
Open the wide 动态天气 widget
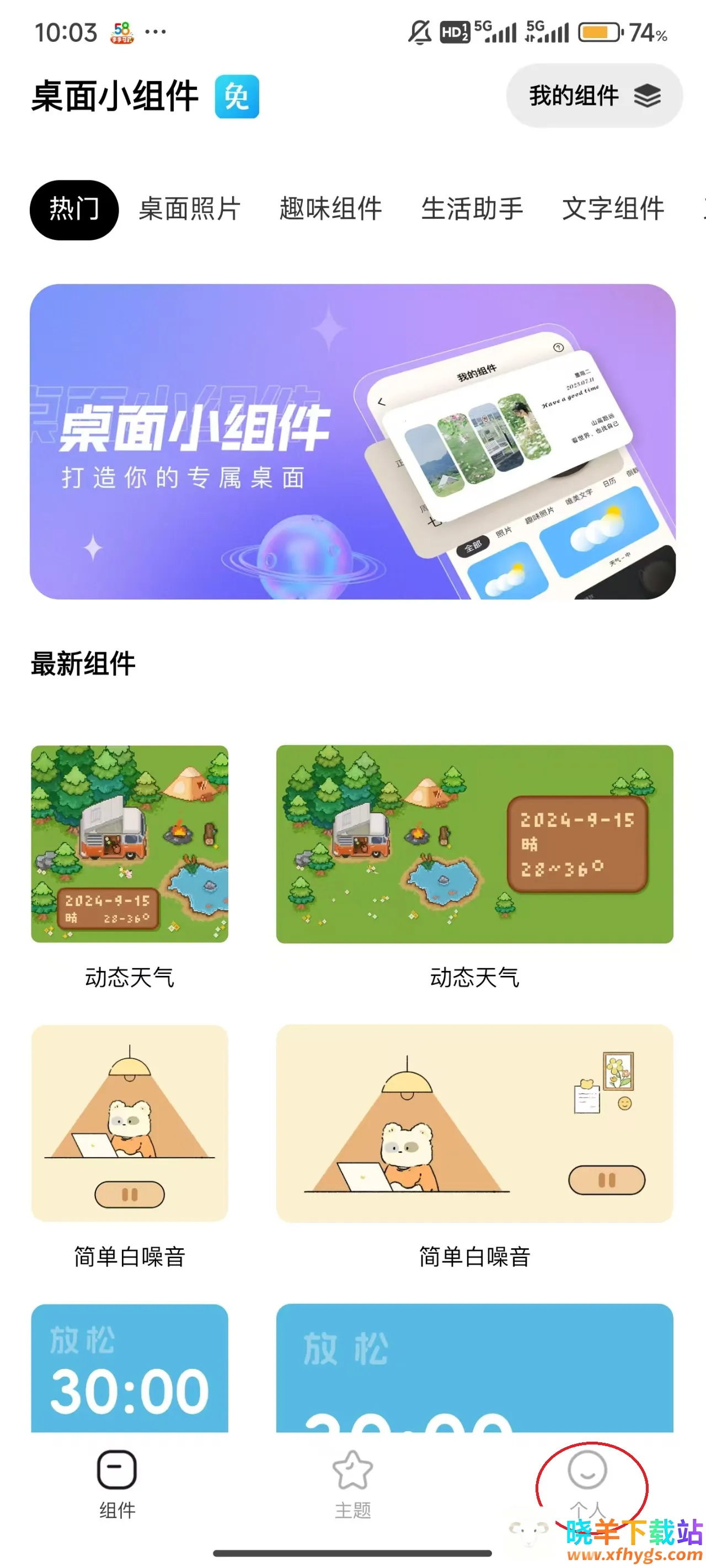coord(474,844)
